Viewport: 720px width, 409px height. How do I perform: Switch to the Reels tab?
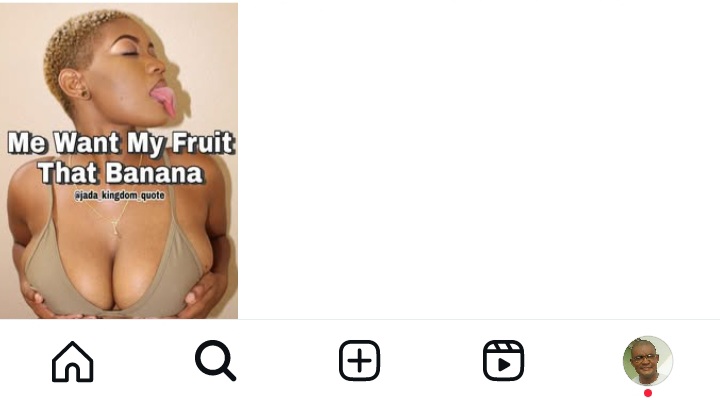[503, 361]
